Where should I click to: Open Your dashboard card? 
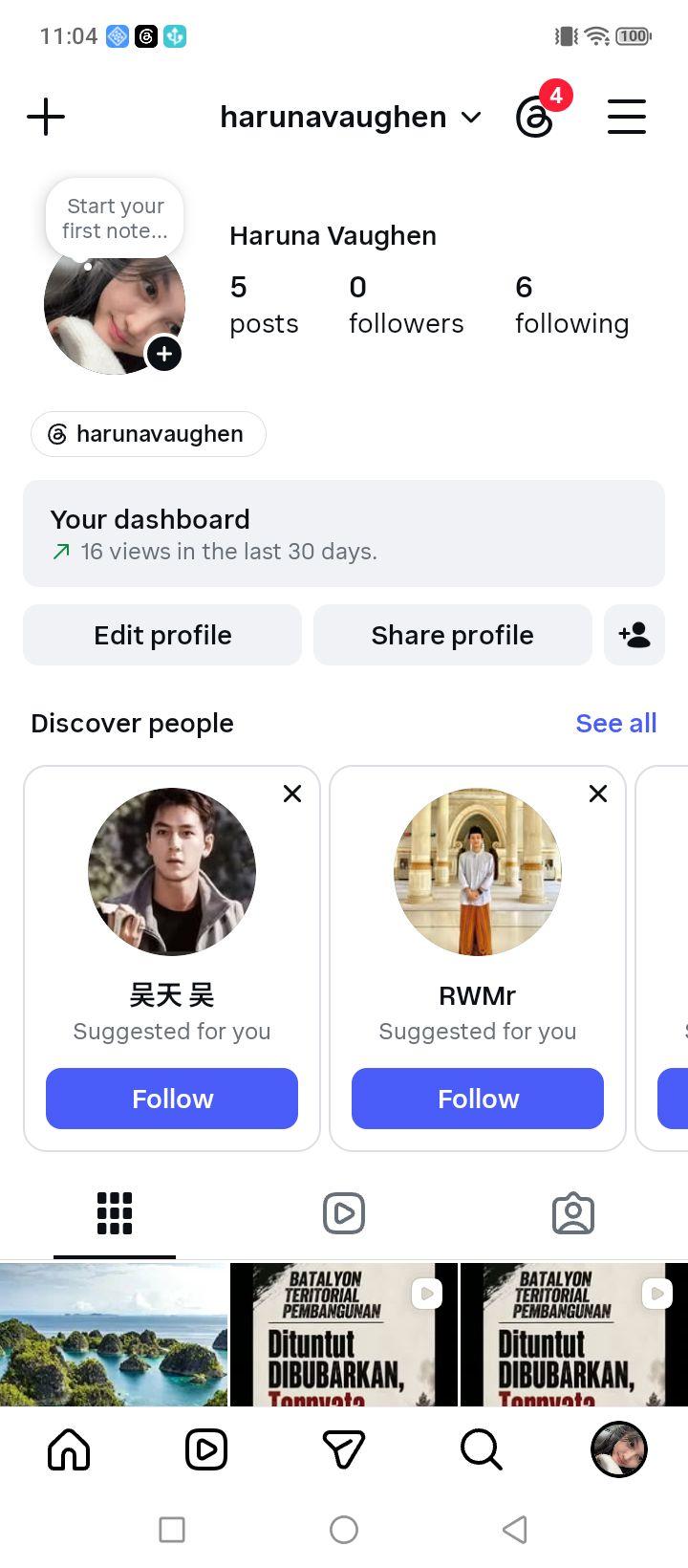point(344,534)
